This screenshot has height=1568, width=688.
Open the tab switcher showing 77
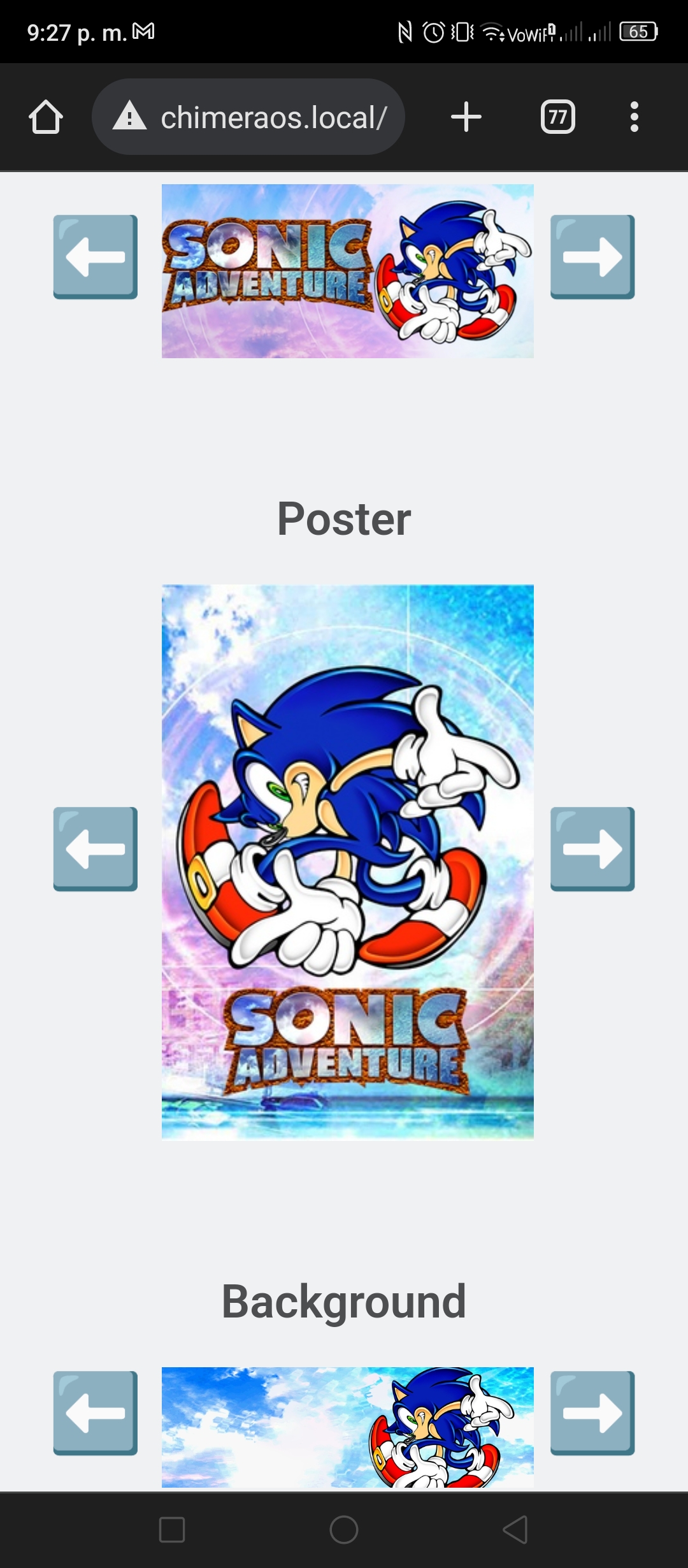558,117
